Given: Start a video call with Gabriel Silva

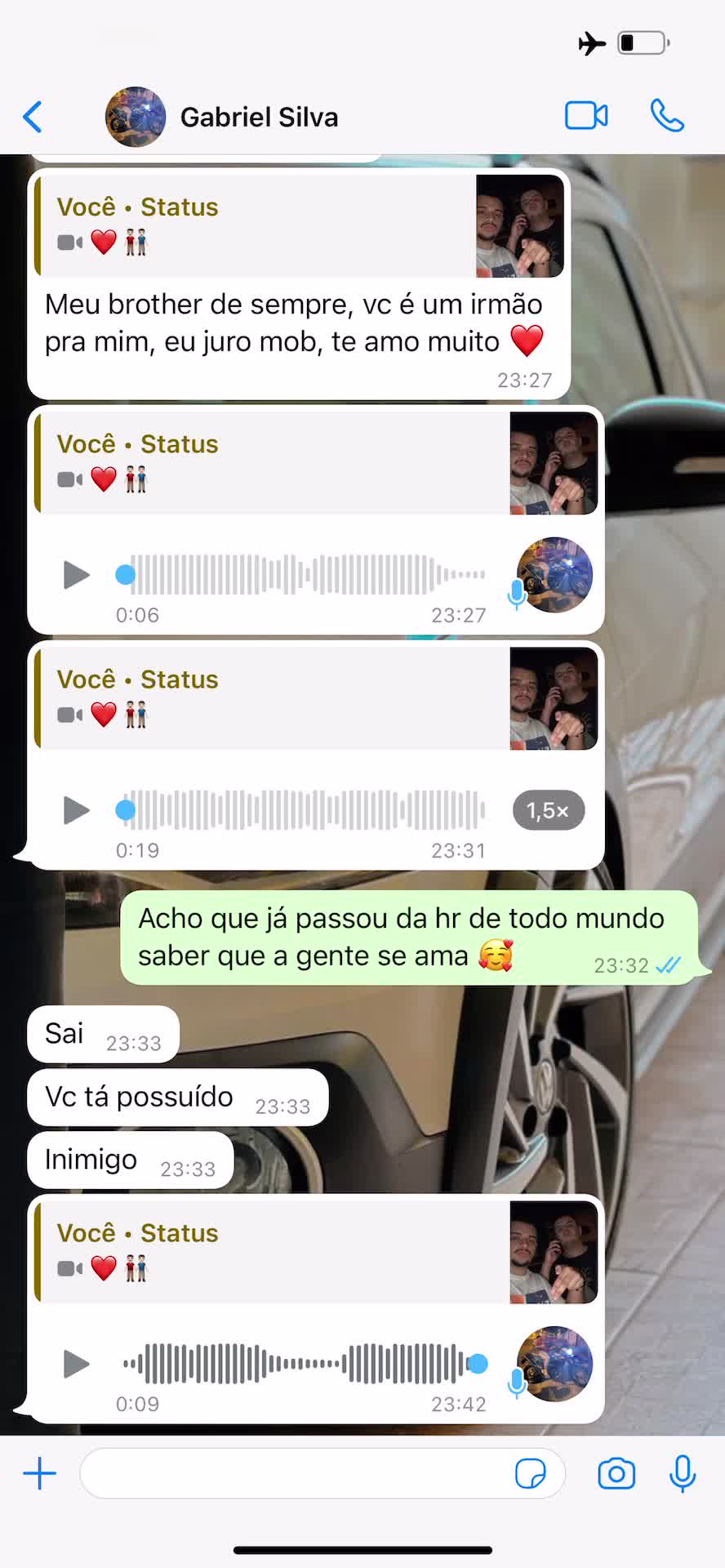Looking at the screenshot, I should [x=585, y=116].
